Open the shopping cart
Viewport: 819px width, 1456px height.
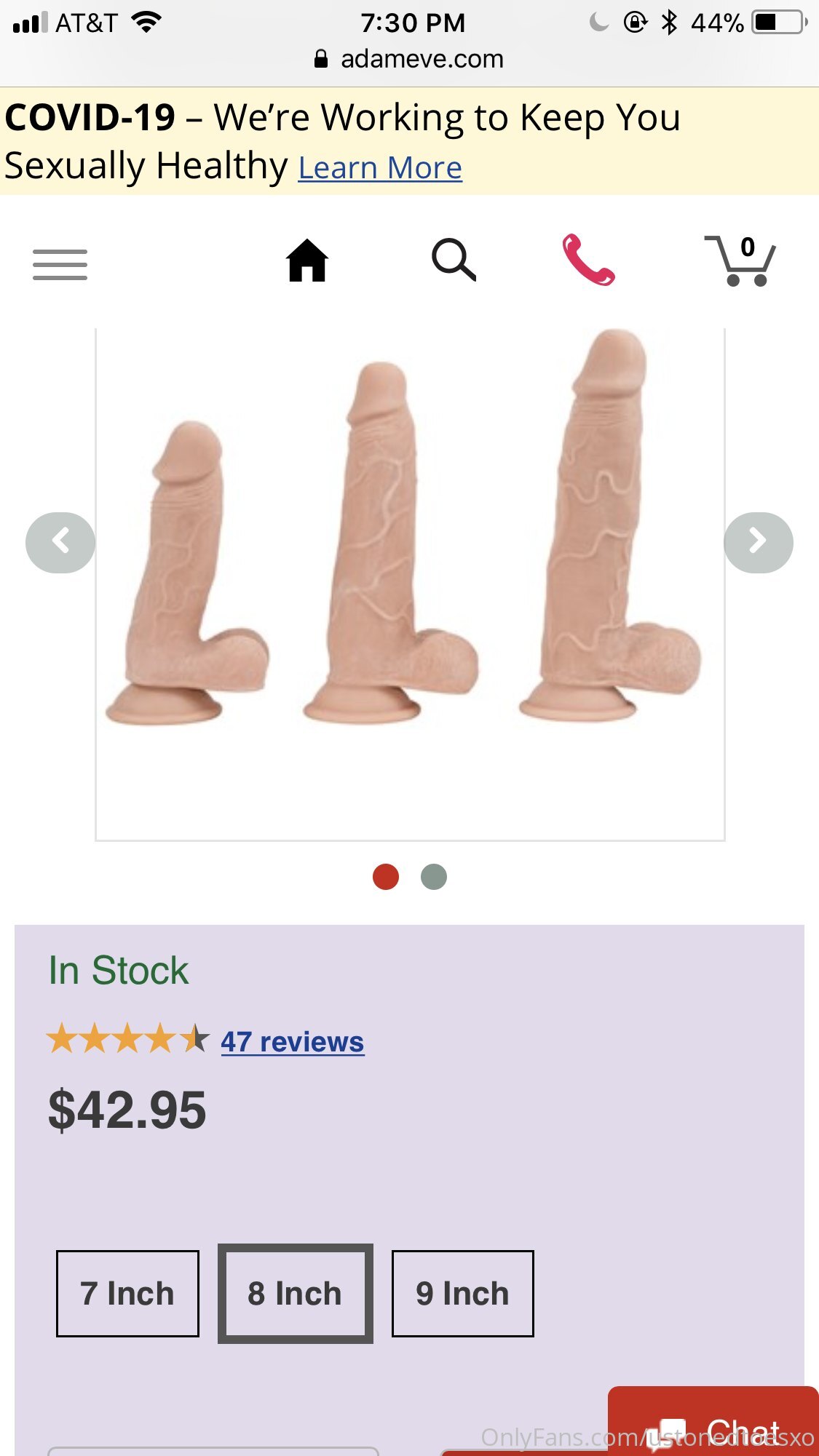tap(740, 260)
